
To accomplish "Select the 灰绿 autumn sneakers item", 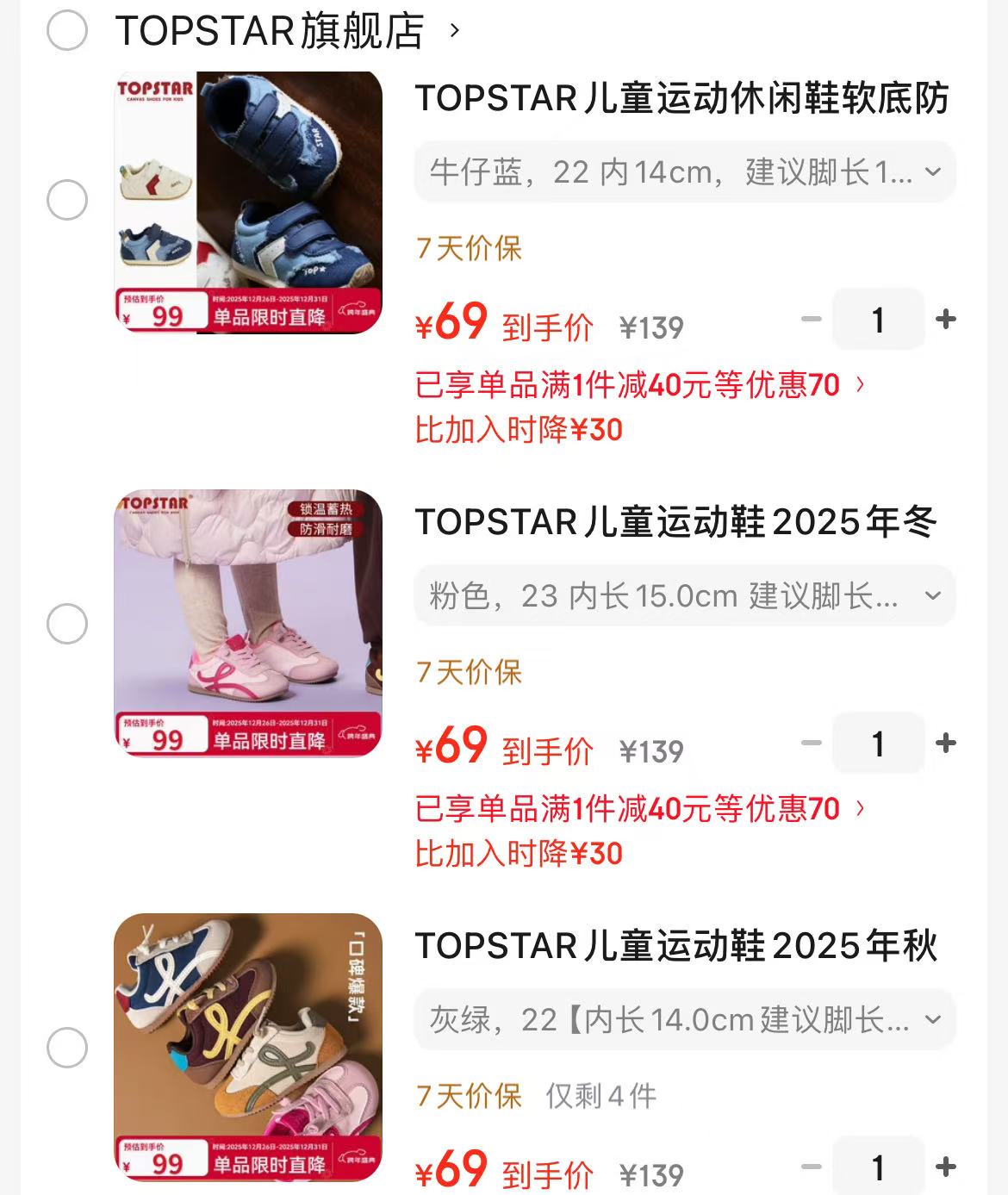I will click(x=67, y=1048).
